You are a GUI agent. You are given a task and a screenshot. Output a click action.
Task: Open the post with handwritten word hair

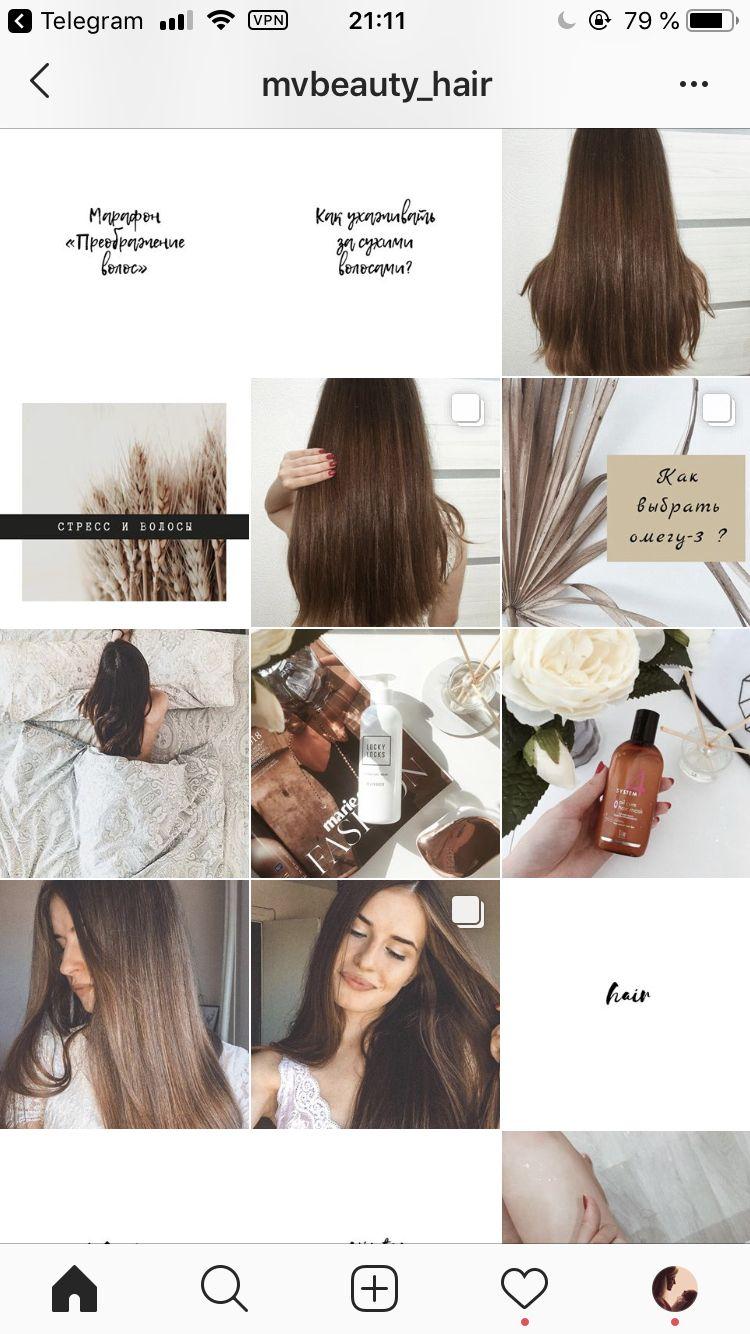pyautogui.click(x=626, y=1004)
